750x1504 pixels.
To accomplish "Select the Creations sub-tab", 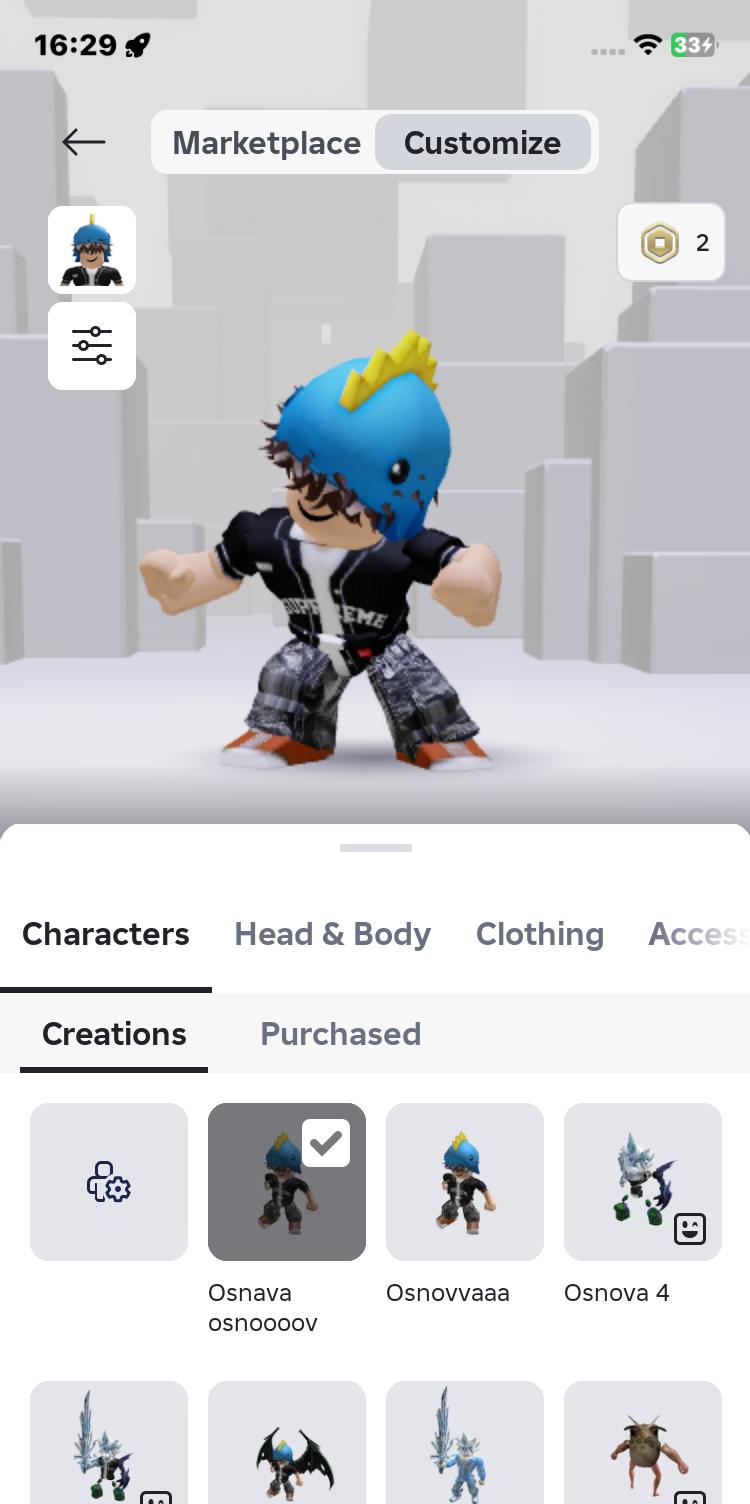I will (114, 1034).
